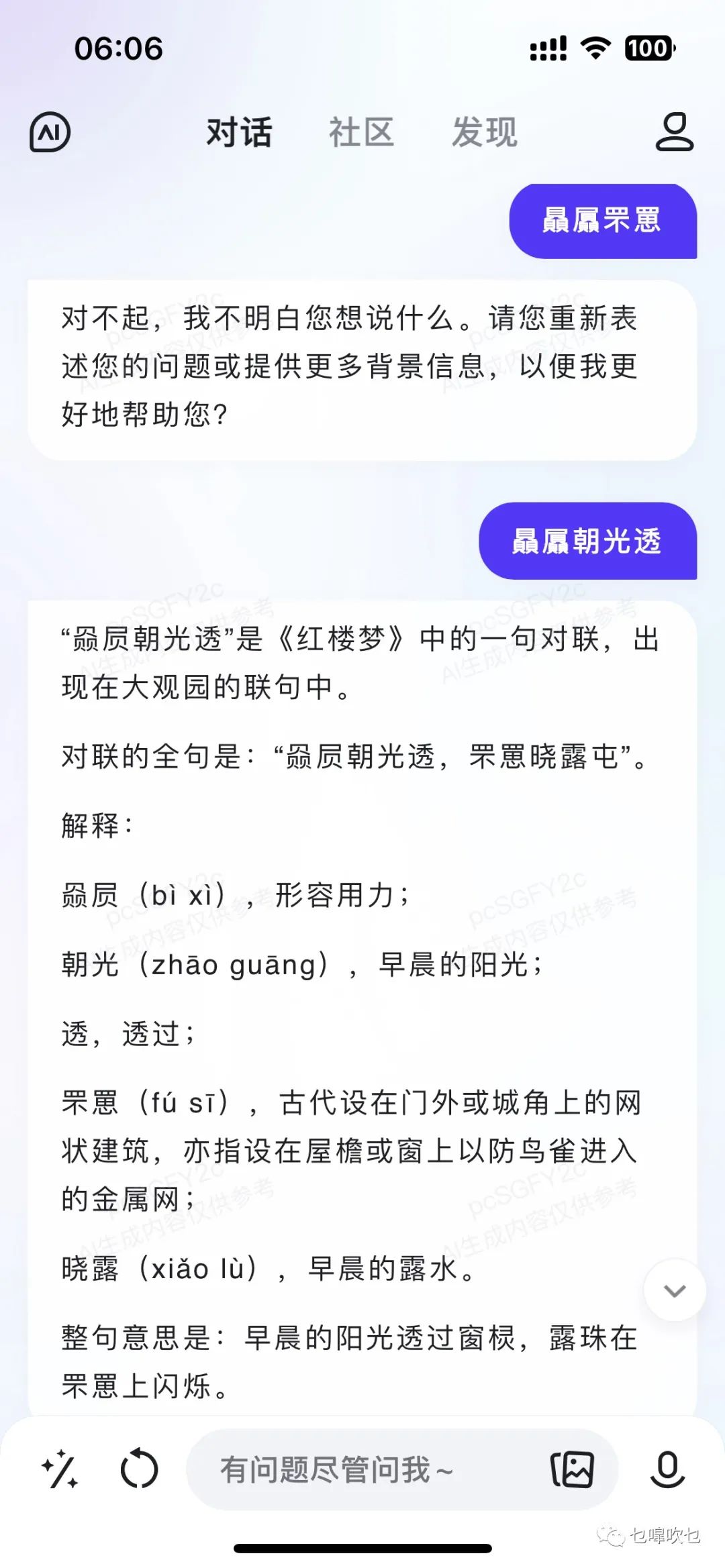The width and height of the screenshot is (725, 1568).
Task: Switch to the 社区 tab
Action: point(361,132)
